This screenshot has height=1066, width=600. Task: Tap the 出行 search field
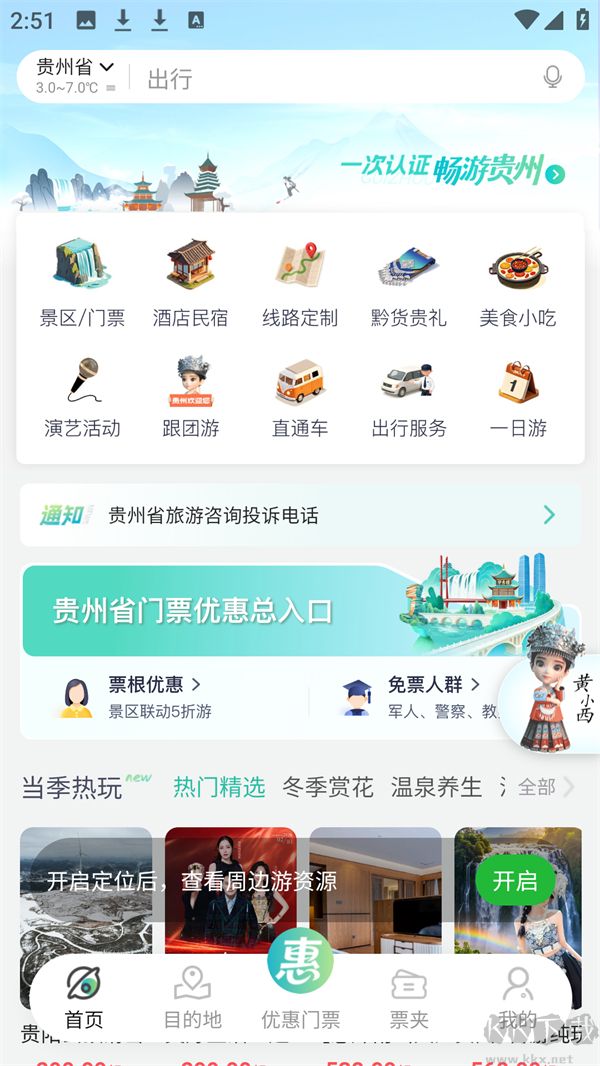pyautogui.click(x=330, y=78)
